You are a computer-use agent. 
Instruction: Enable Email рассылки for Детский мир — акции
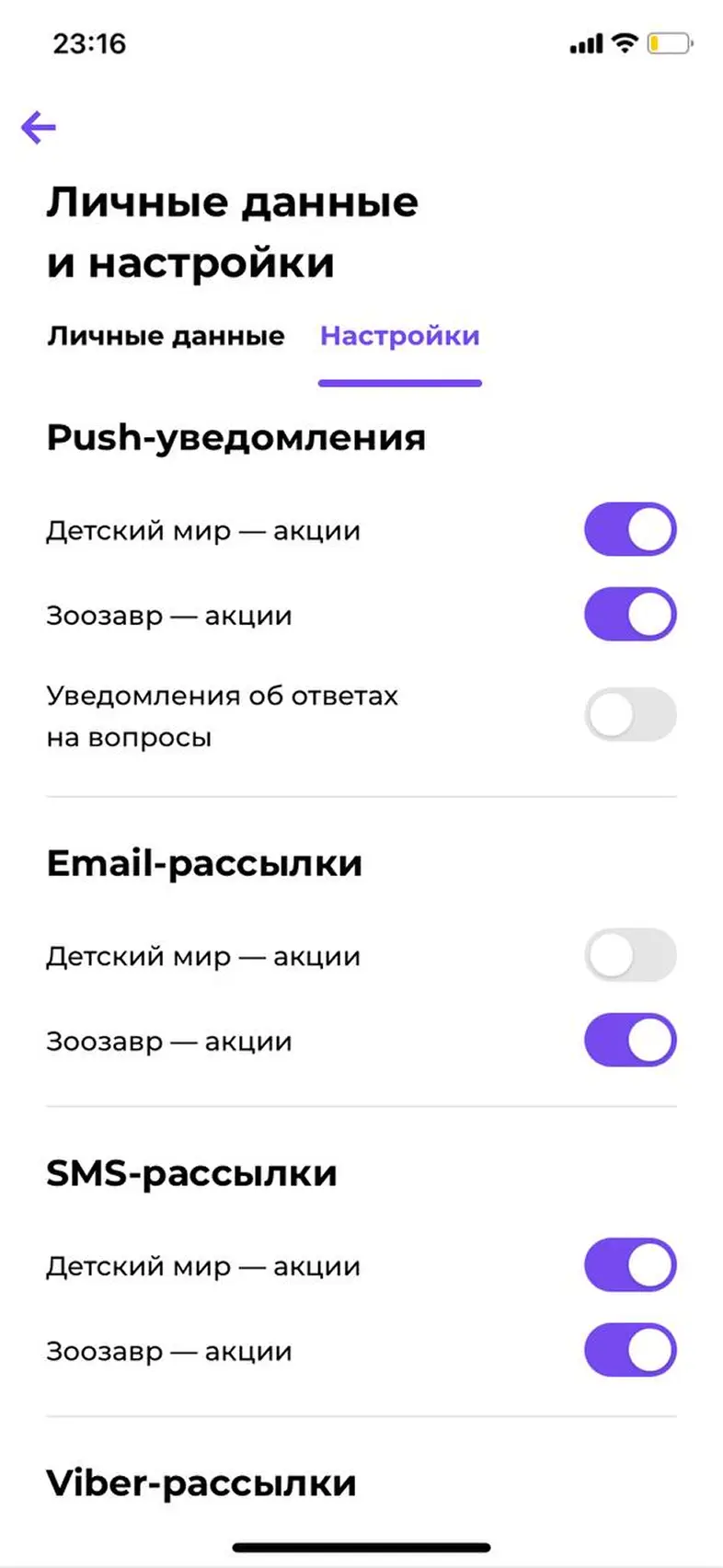[630, 955]
